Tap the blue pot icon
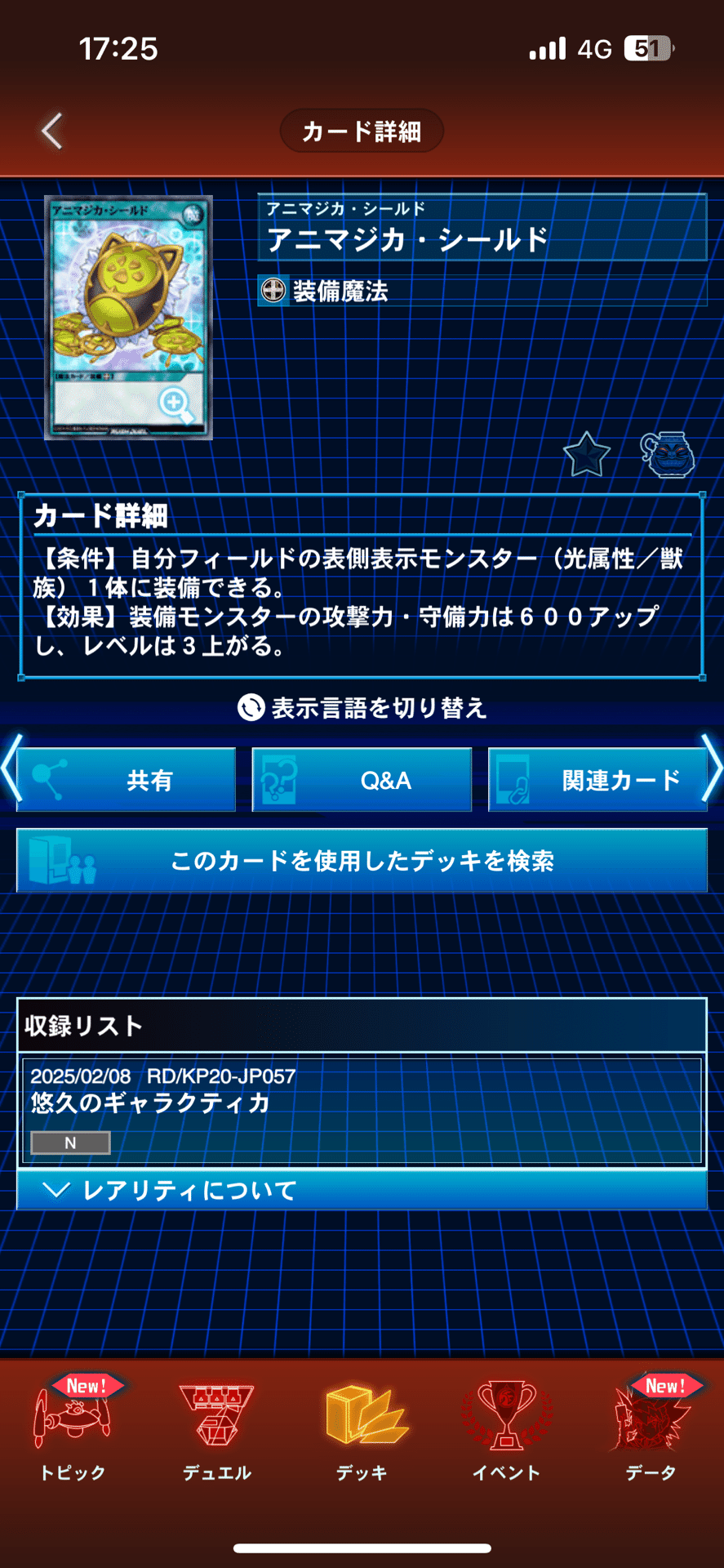Viewport: 724px width, 1568px height. [x=668, y=454]
